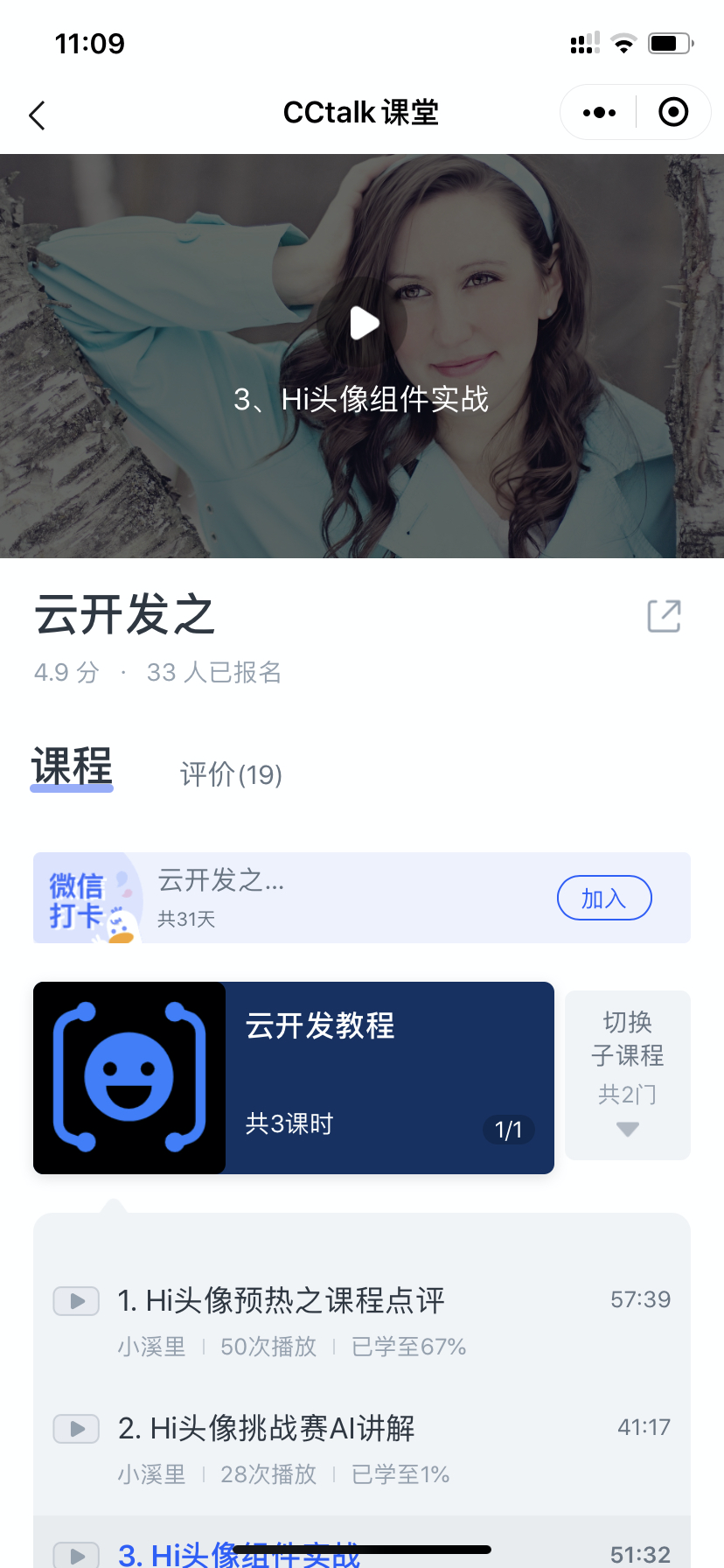This screenshot has width=724, height=1568.
Task: Go back from CCtalk 课堂
Action: click(37, 115)
